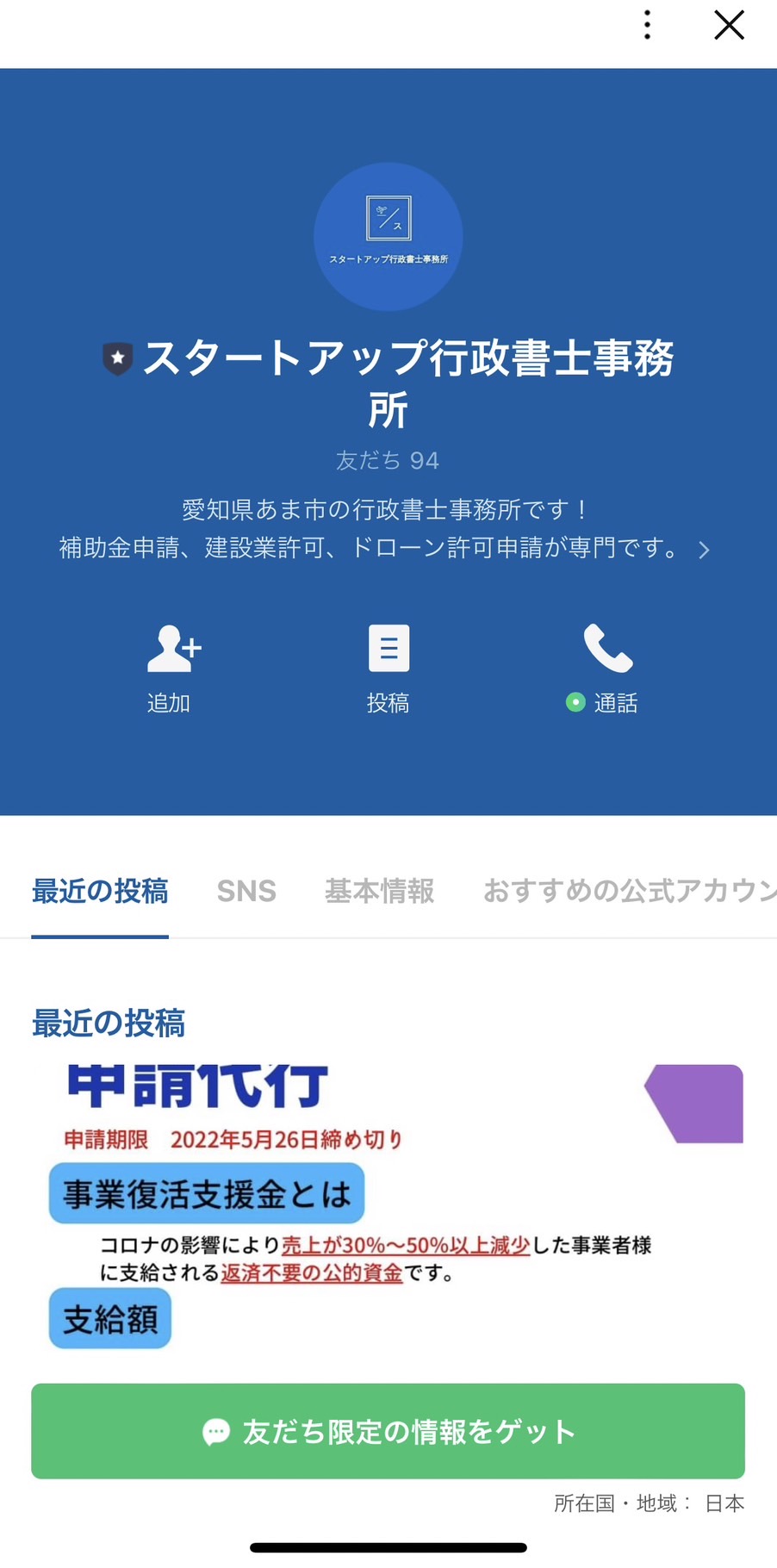
Task: Switch to the SNS tab
Action: pos(247,892)
